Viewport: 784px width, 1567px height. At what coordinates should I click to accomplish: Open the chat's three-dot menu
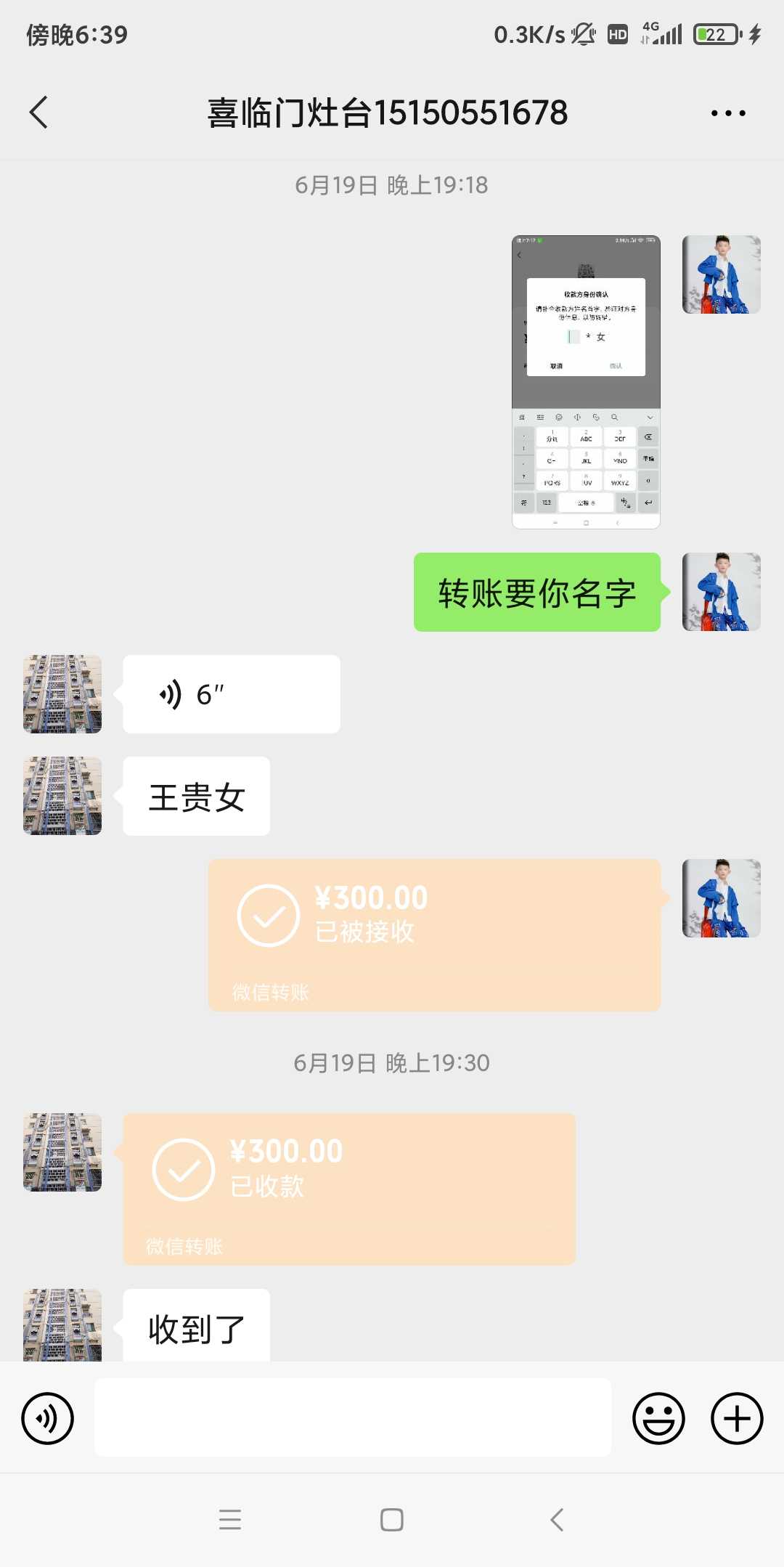[728, 113]
